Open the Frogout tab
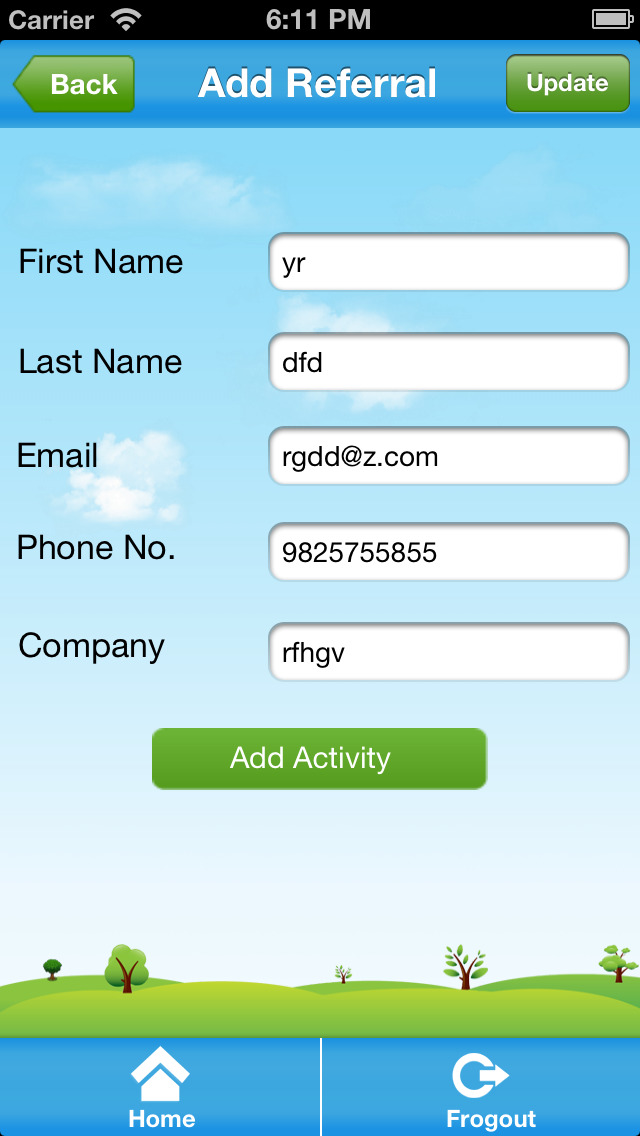This screenshot has height=1136, width=640. [x=481, y=1087]
